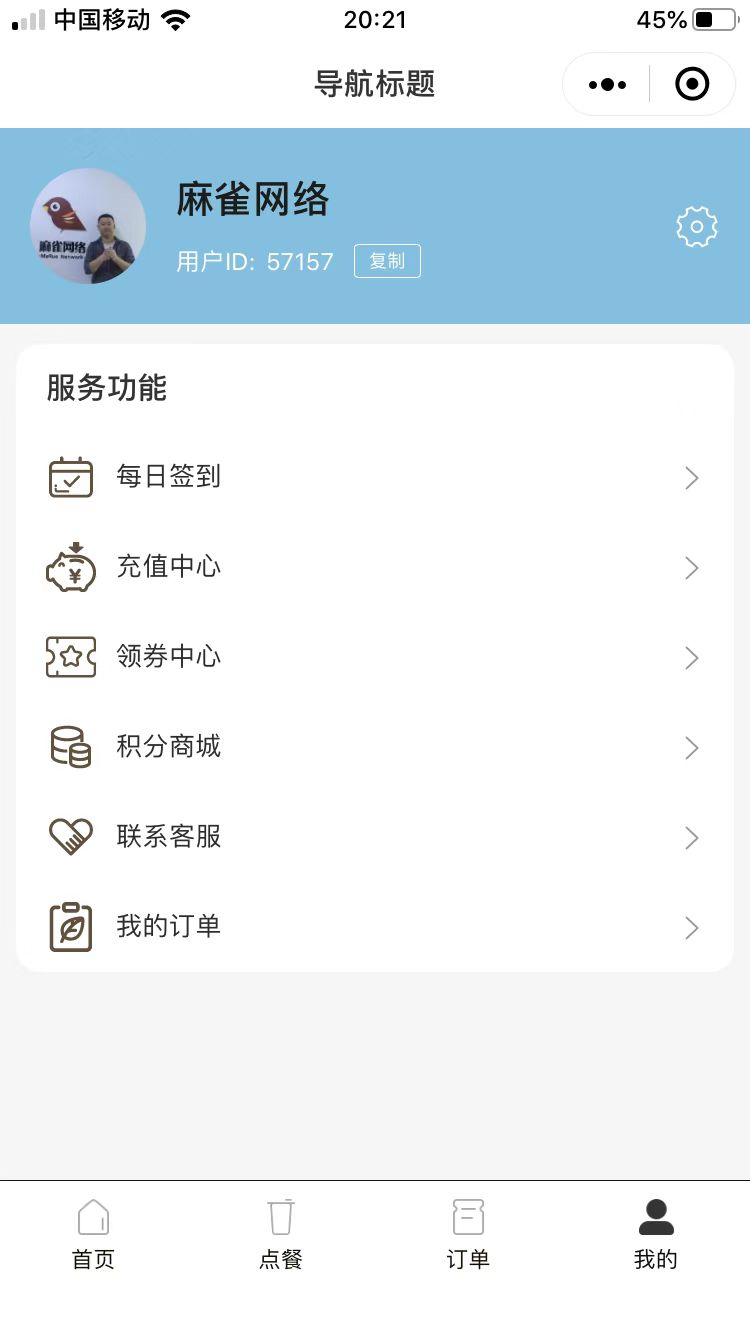Open 领券中心 coupon center

(x=375, y=657)
